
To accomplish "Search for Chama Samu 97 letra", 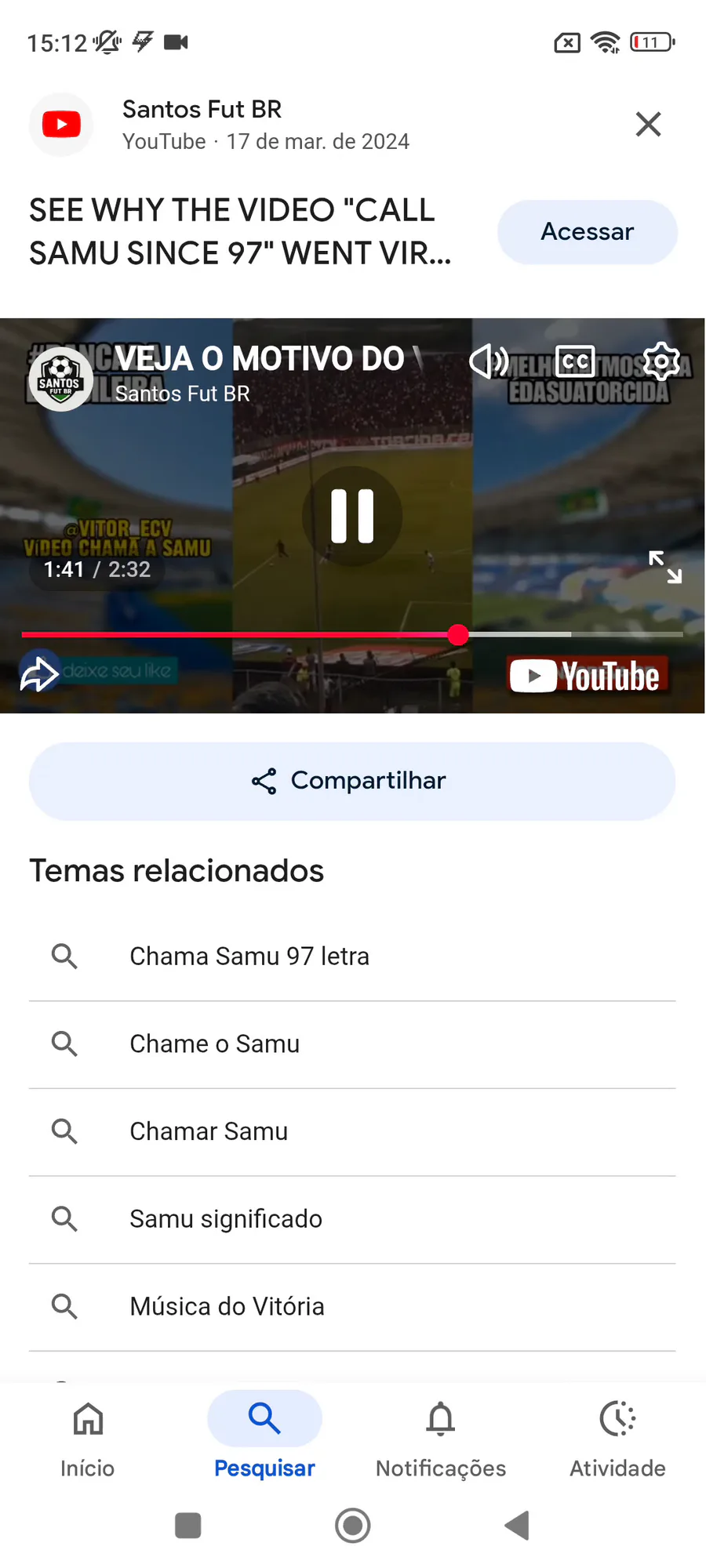I will tap(249, 956).
